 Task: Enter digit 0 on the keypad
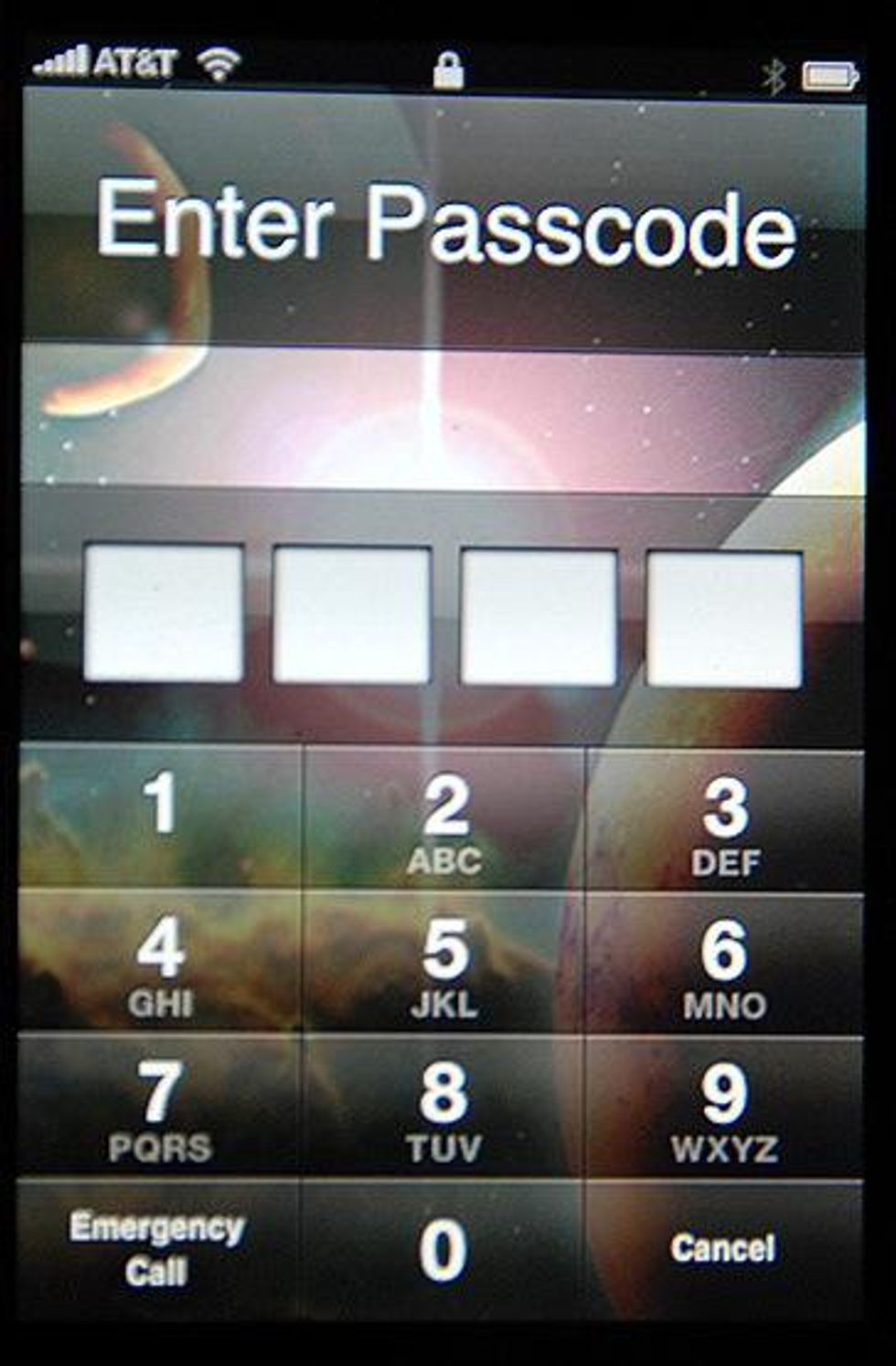[x=443, y=1249]
